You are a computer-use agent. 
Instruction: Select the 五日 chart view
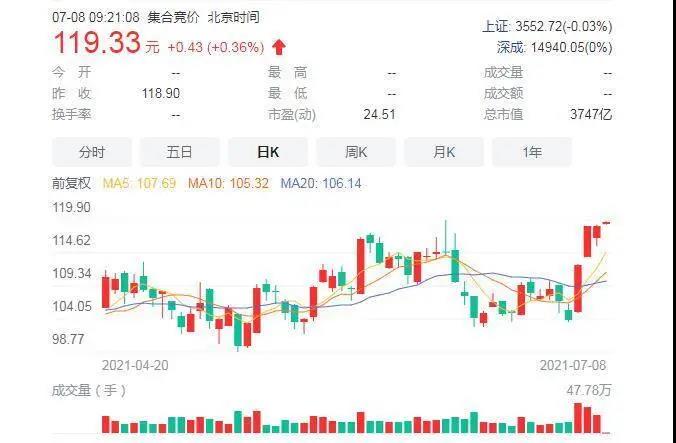(x=179, y=152)
